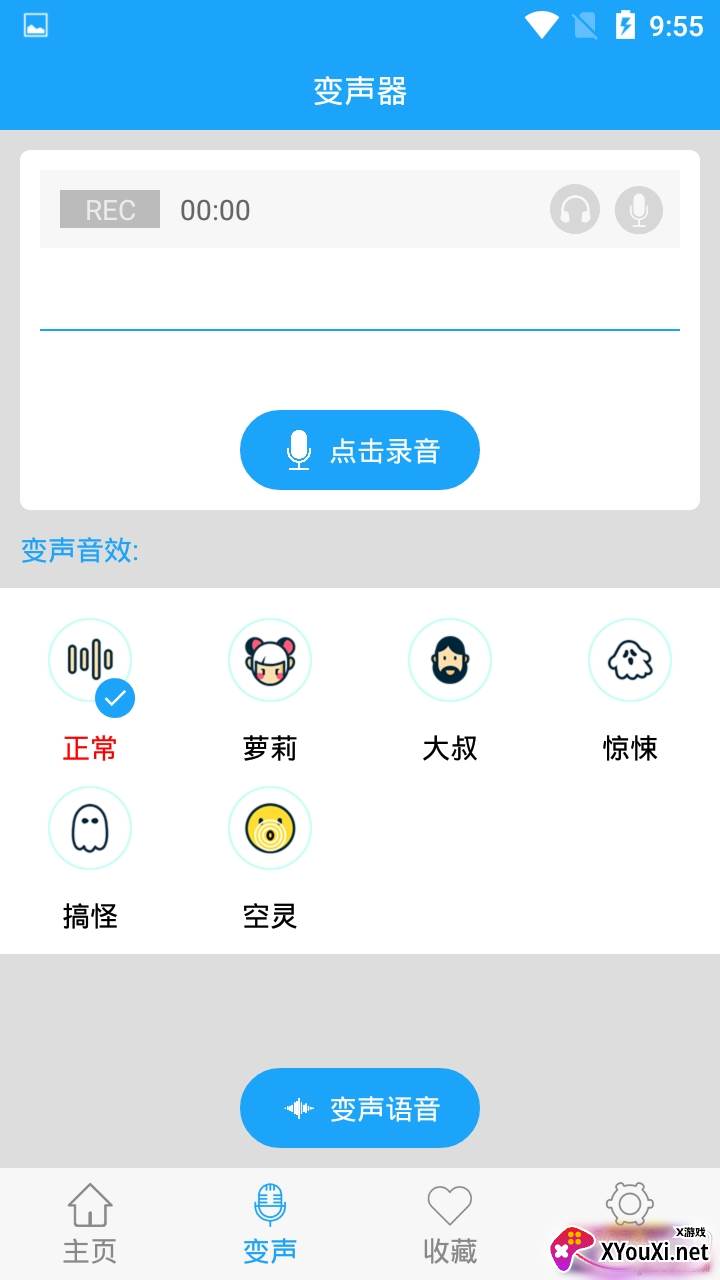Viewport: 720px width, 1280px height.
Task: Apply the 惊悚 voice effect
Action: click(630, 661)
